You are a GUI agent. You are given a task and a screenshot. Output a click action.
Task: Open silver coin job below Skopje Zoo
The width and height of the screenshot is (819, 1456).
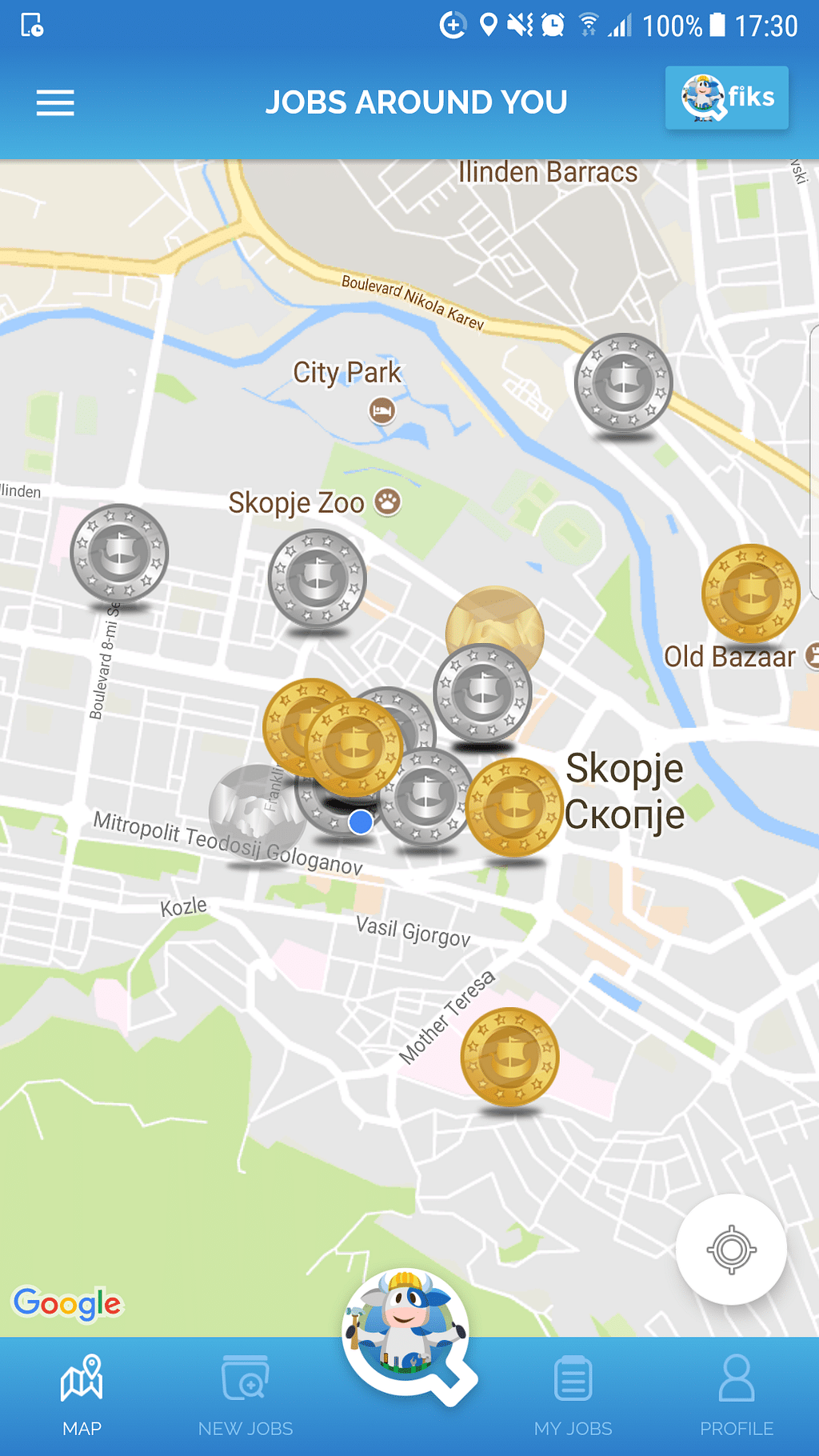coord(317,578)
